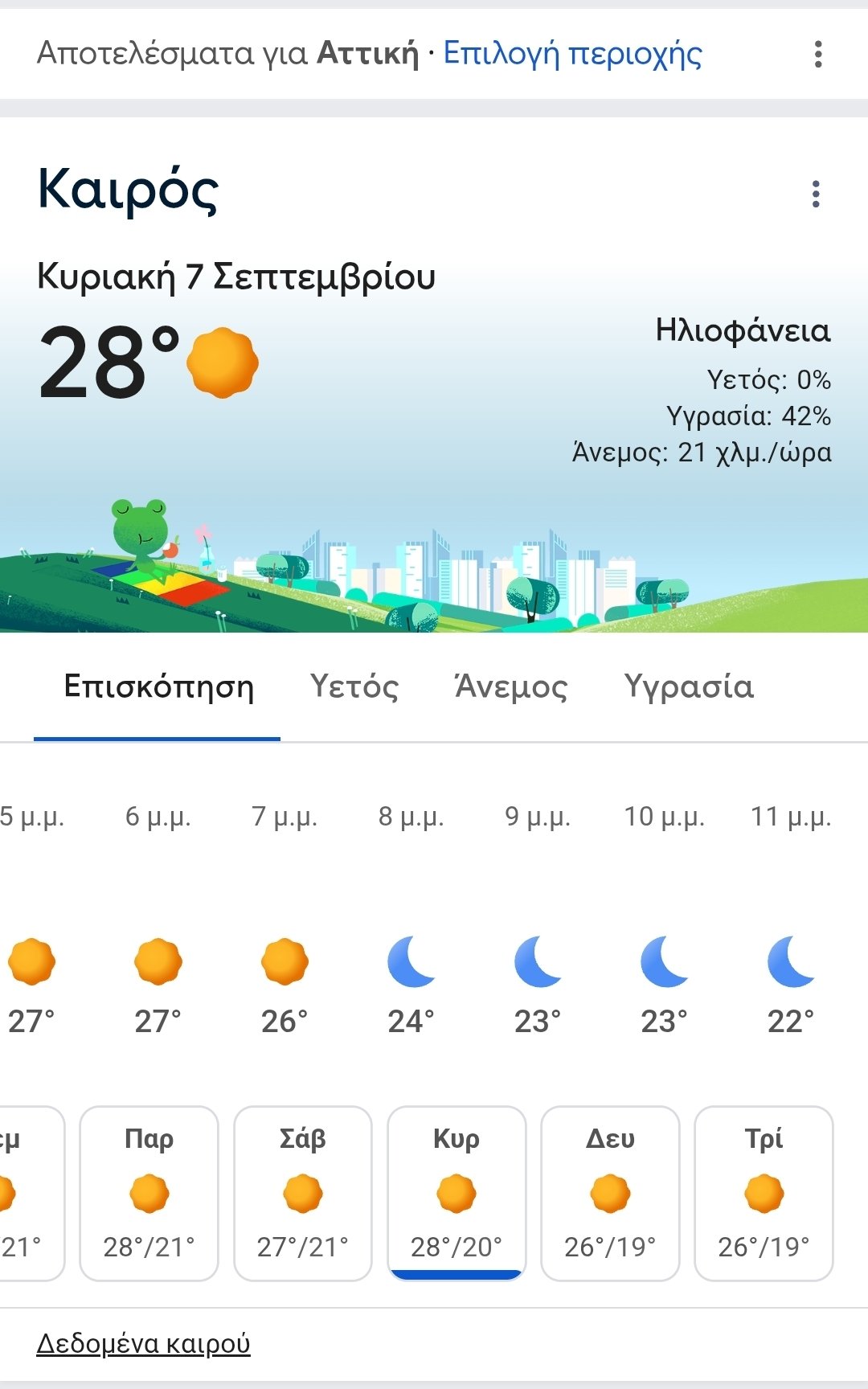Open the three-dot menu beside Καιρός
868x1389 pixels.
816,194
